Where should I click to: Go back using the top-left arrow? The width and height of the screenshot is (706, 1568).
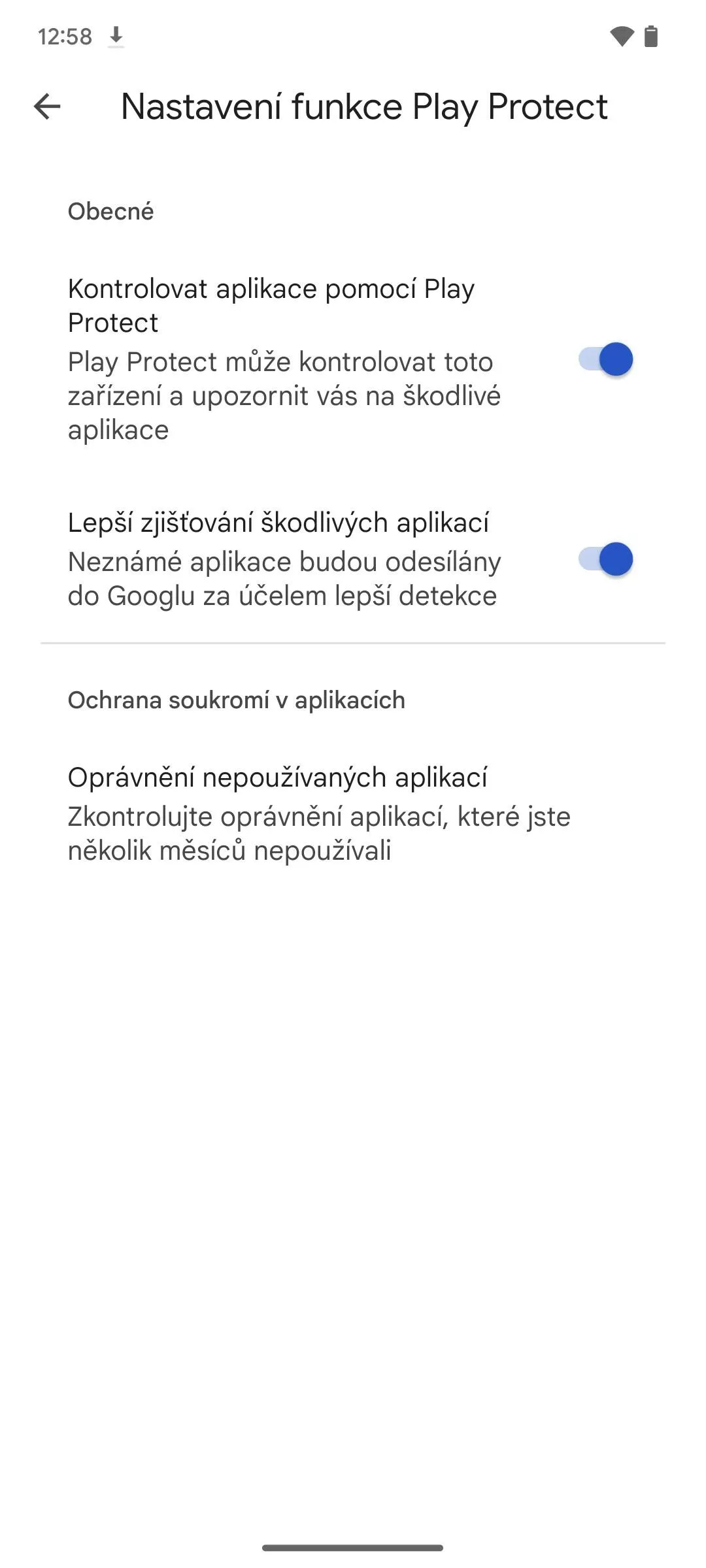[x=47, y=106]
